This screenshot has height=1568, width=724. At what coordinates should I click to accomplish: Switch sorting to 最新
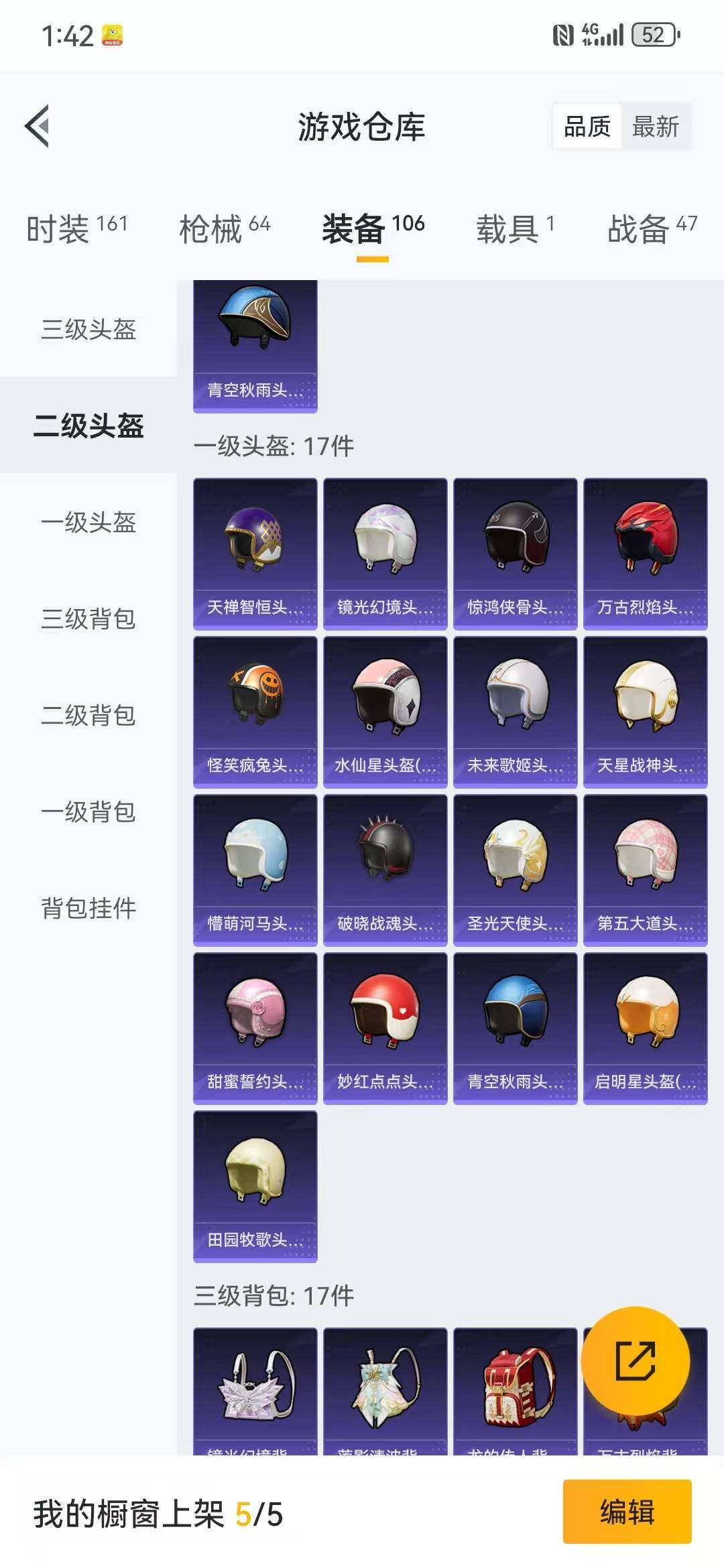click(654, 126)
